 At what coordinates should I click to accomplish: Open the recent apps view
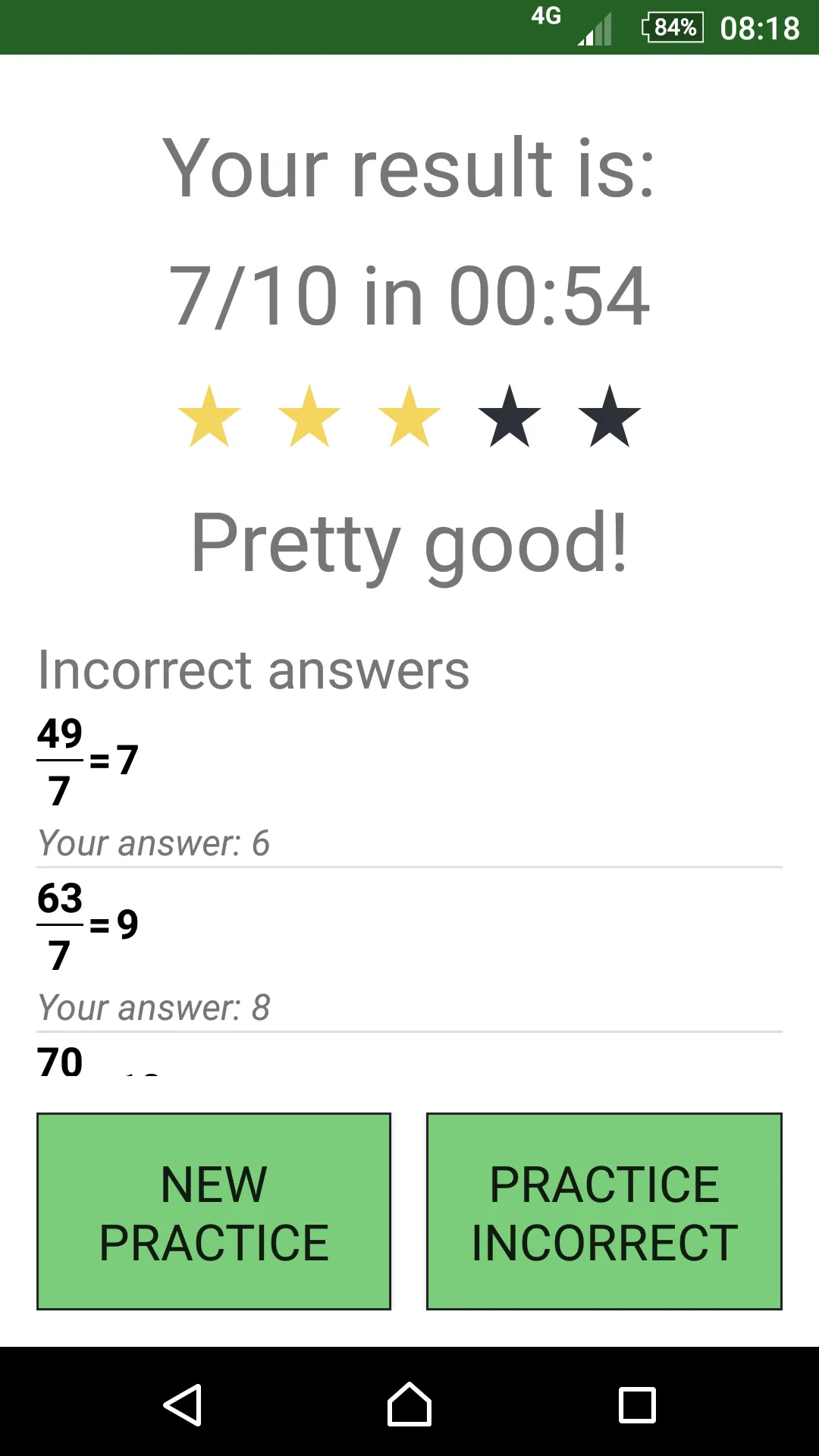[x=637, y=1405]
